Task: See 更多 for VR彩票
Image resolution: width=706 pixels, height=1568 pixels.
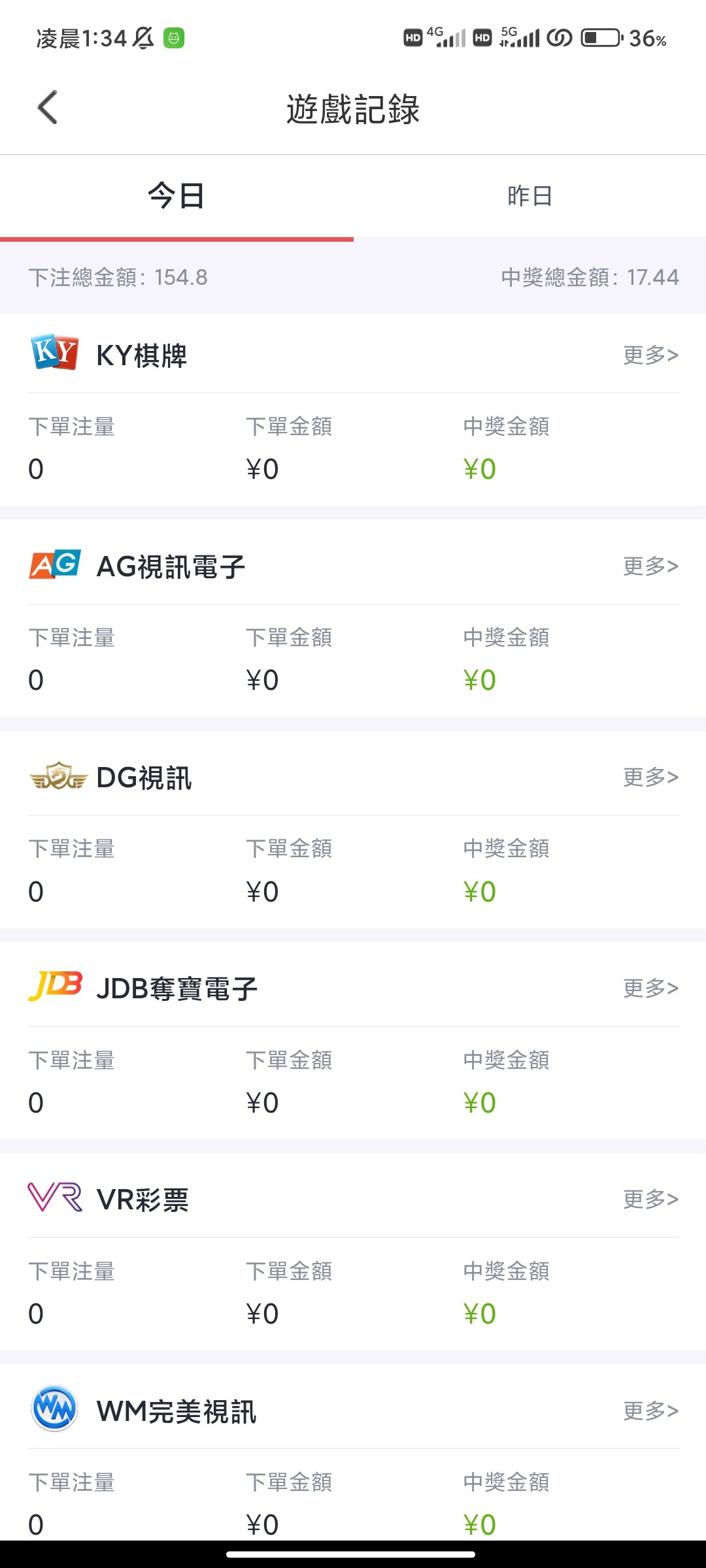Action: 650,1200
